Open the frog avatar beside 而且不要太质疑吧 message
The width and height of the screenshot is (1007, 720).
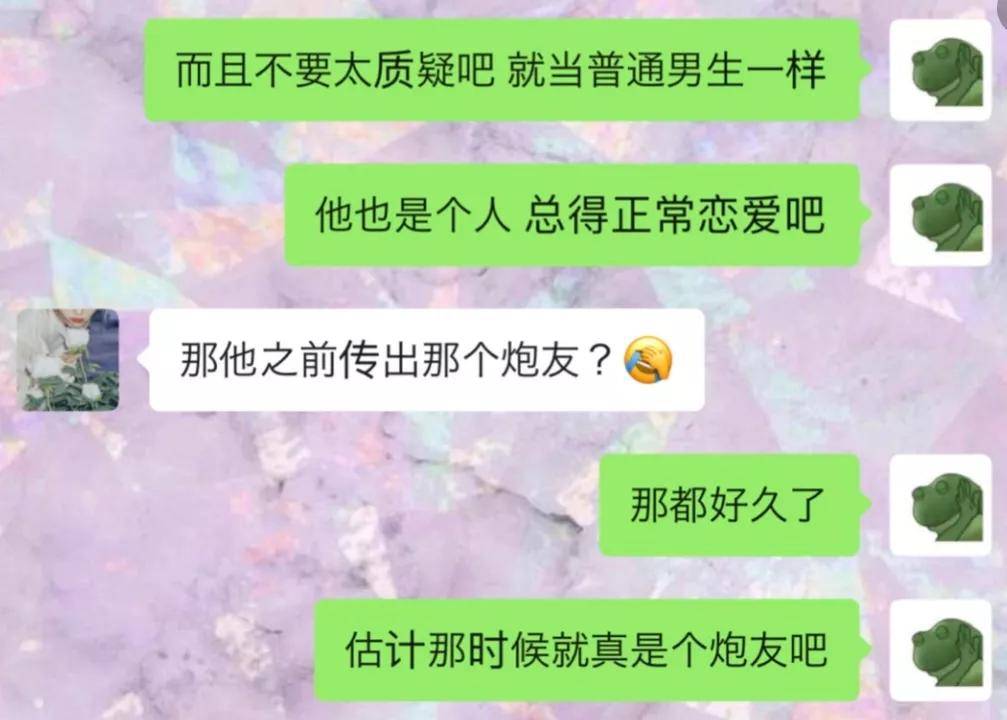point(940,70)
